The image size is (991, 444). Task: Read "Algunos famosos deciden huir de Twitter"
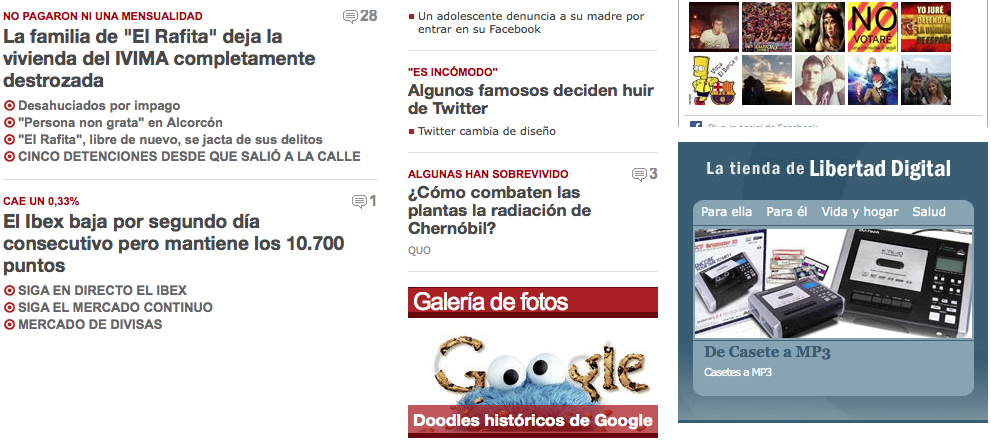pos(530,99)
